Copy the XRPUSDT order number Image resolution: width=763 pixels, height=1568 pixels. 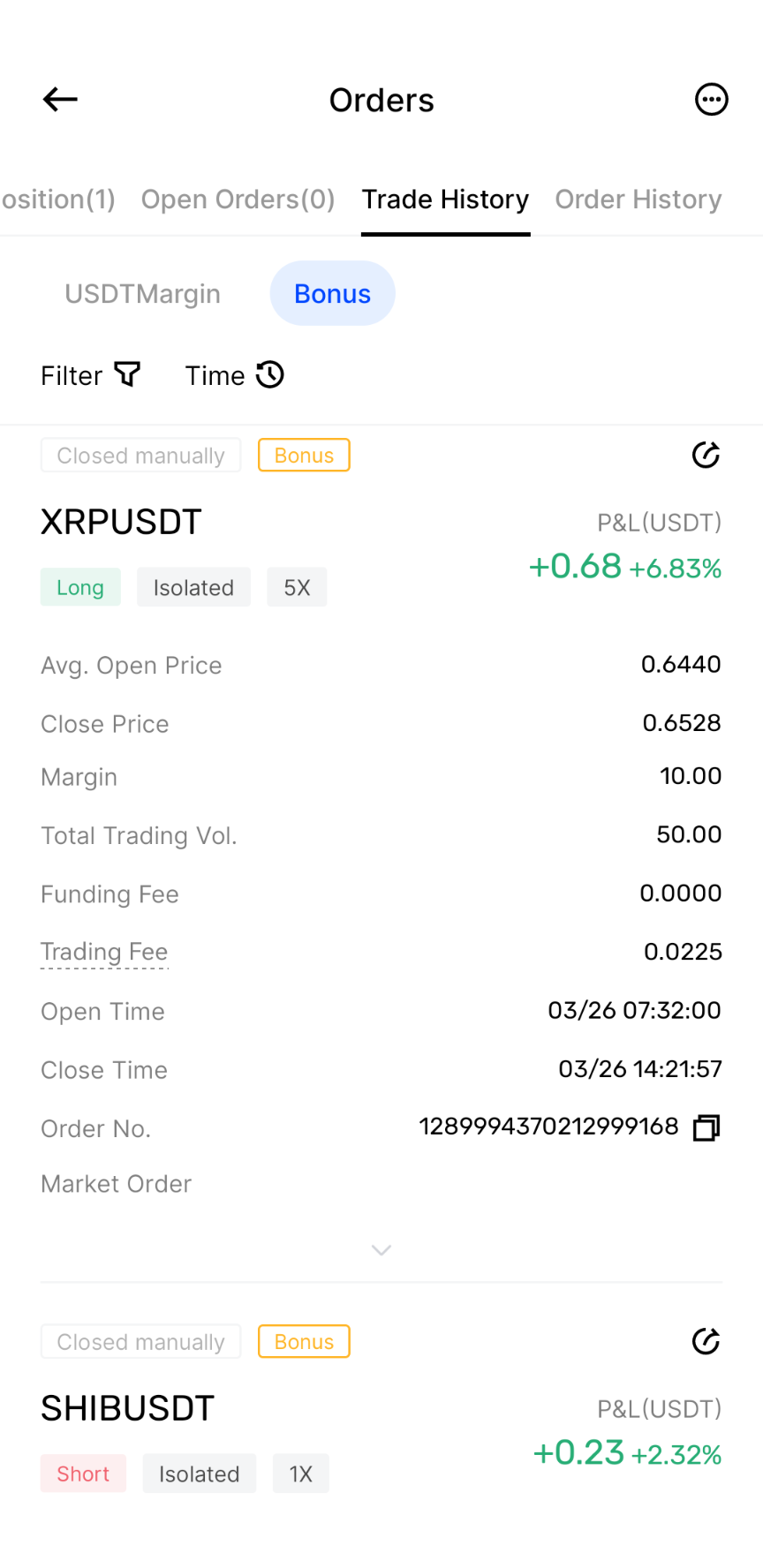706,1127
